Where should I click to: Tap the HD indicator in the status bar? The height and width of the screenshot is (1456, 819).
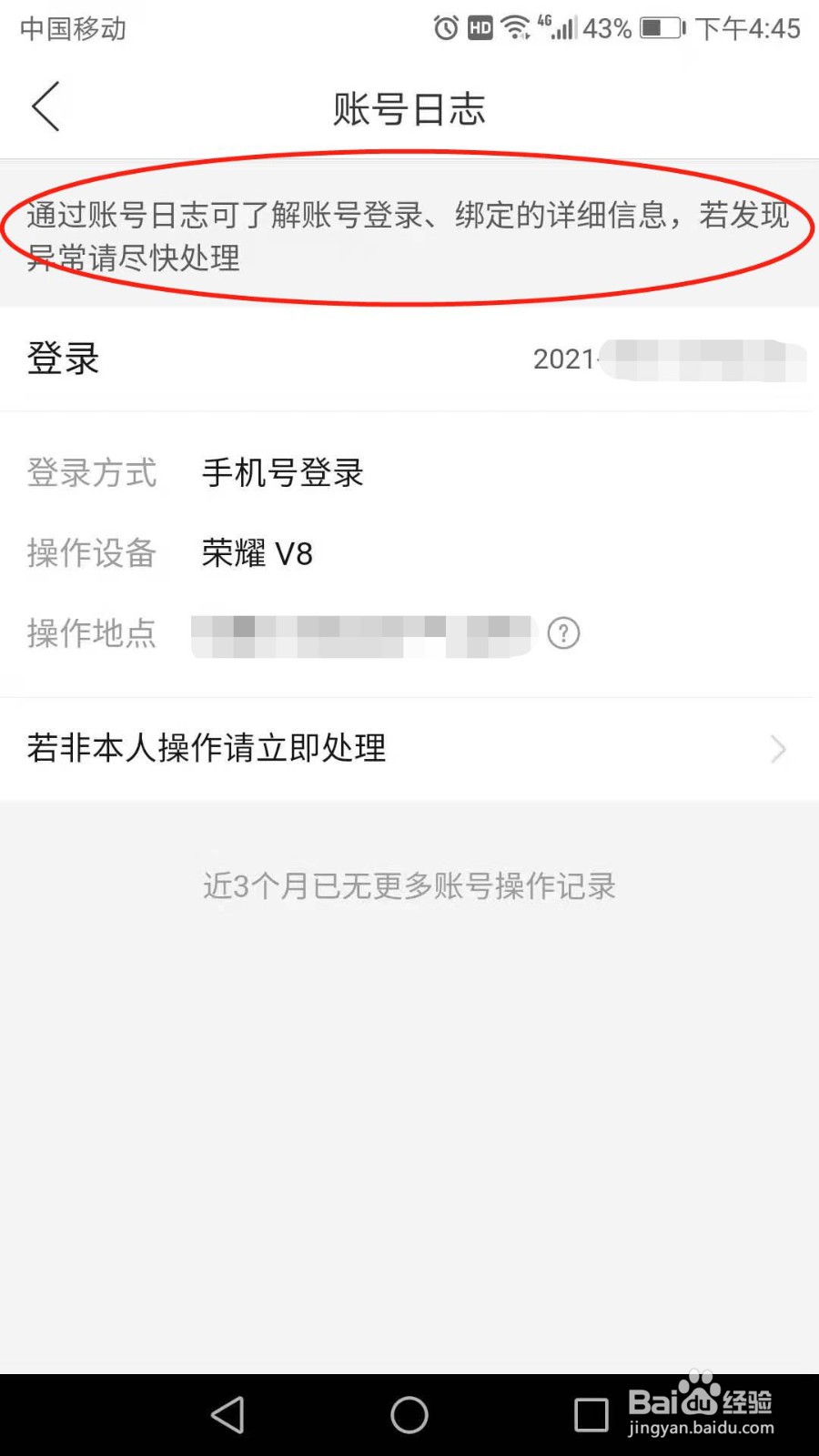tap(480, 28)
